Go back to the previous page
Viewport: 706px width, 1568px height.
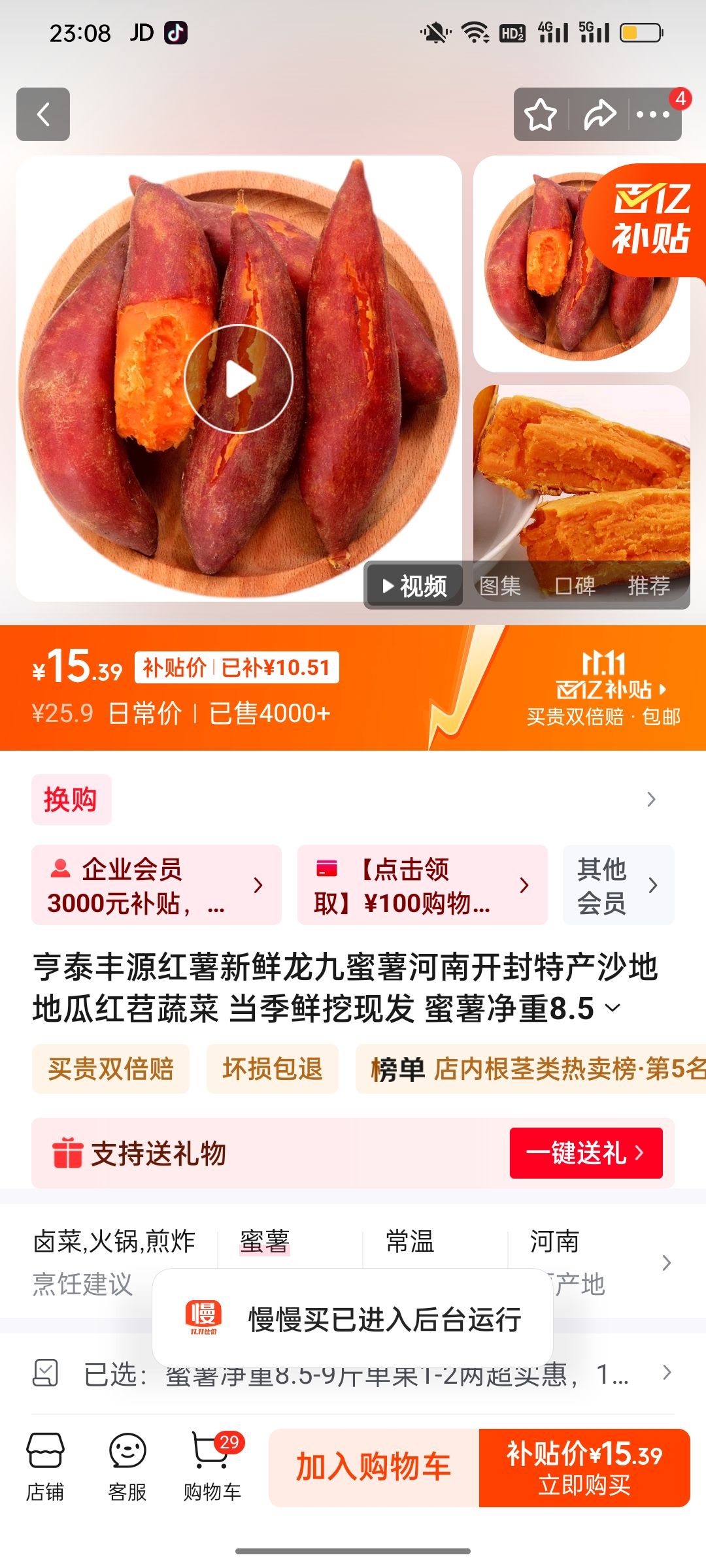(x=43, y=114)
